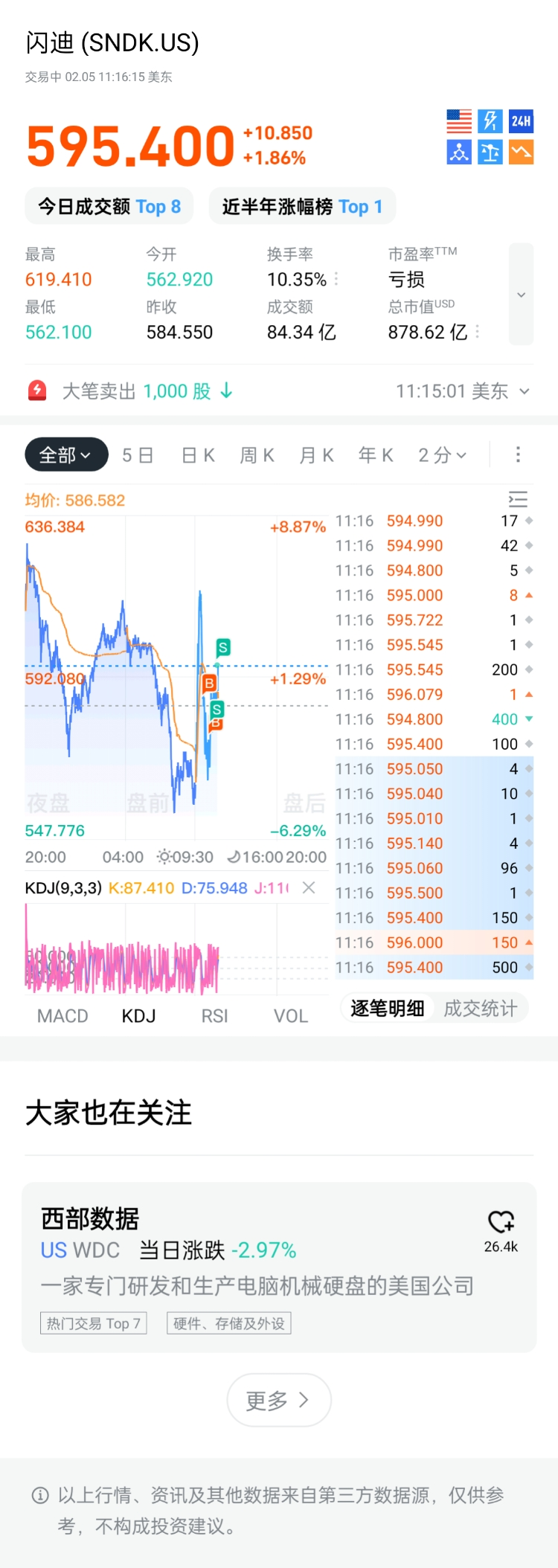Select the VOL indicator
The width and height of the screenshot is (558, 1568).
click(290, 1016)
